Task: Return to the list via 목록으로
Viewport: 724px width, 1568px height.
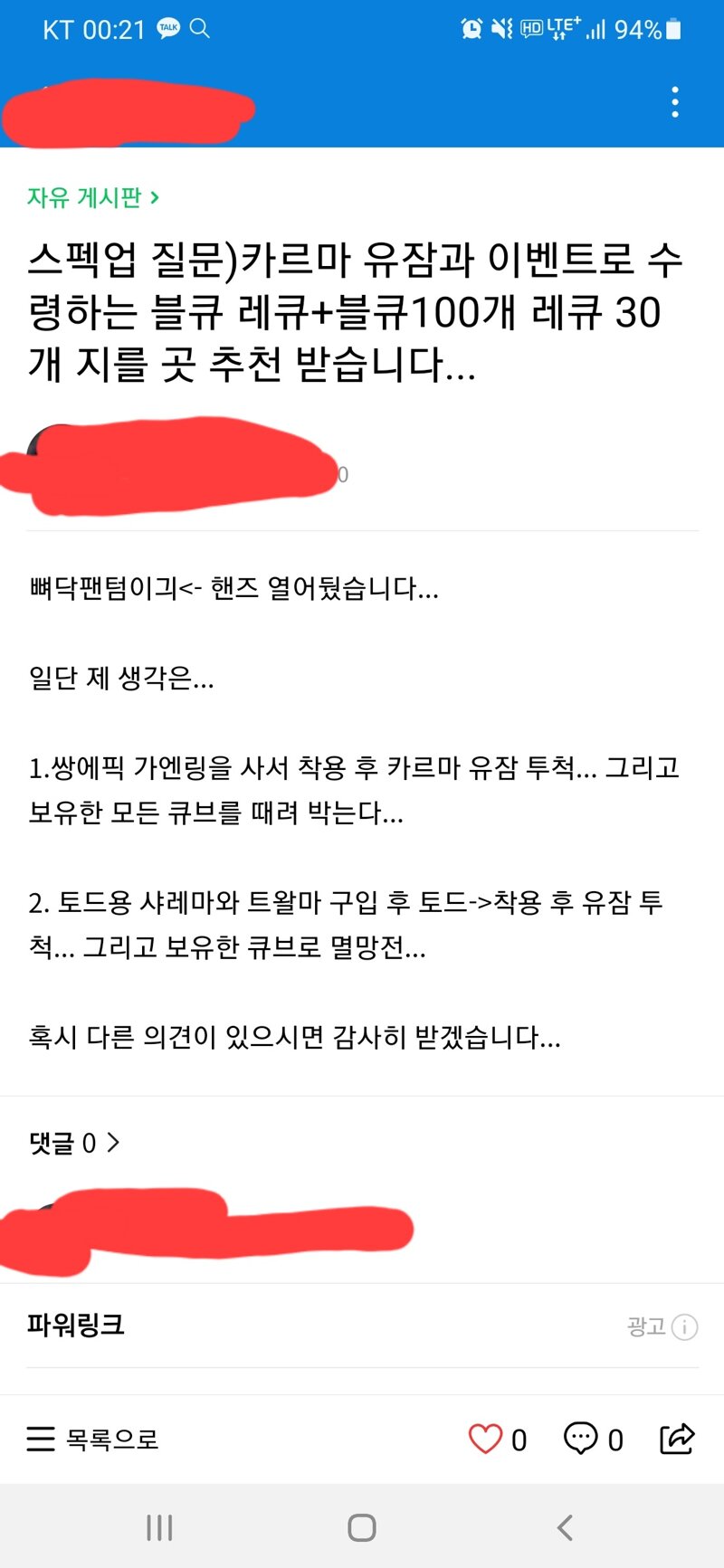Action: point(92,1439)
